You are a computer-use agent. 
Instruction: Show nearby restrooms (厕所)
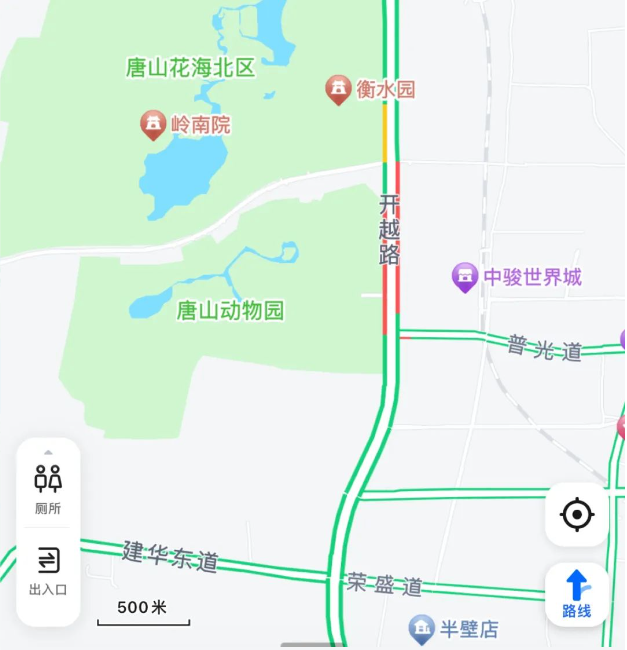click(48, 489)
